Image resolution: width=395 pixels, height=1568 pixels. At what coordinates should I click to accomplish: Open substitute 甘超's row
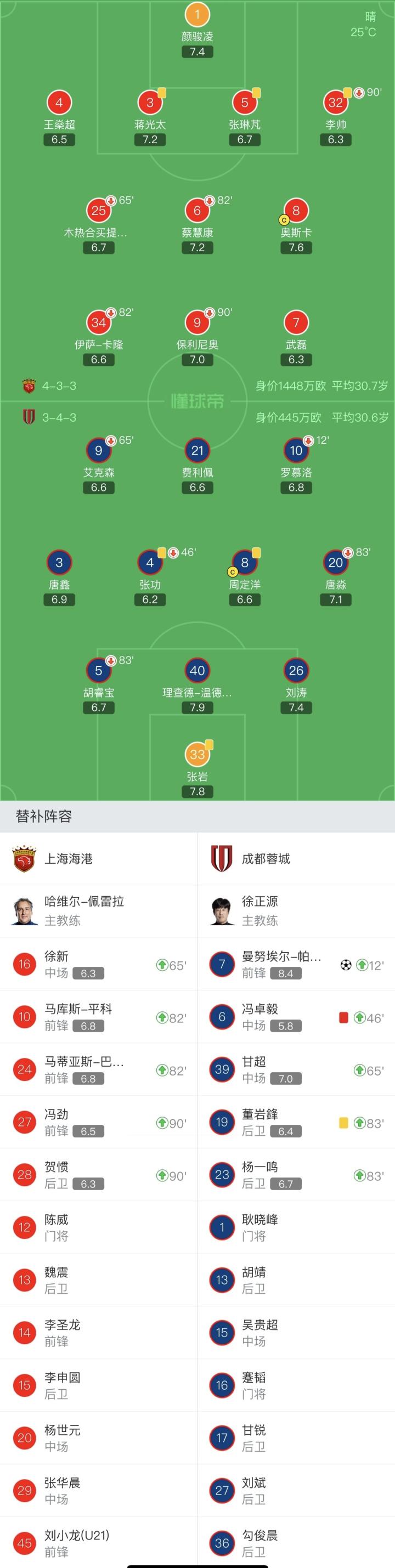tap(296, 1069)
